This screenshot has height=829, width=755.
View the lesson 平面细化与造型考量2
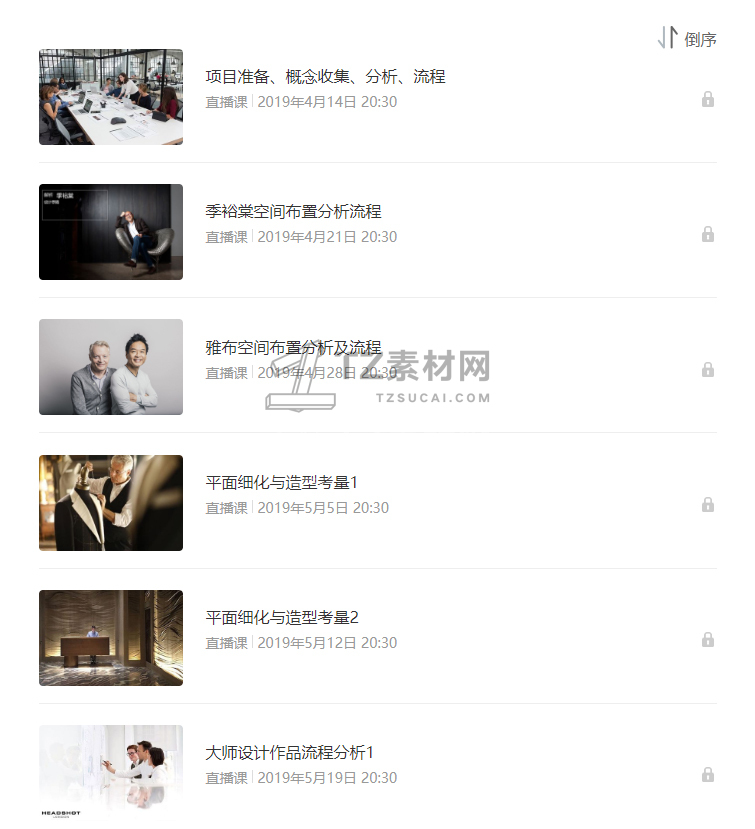tap(282, 618)
